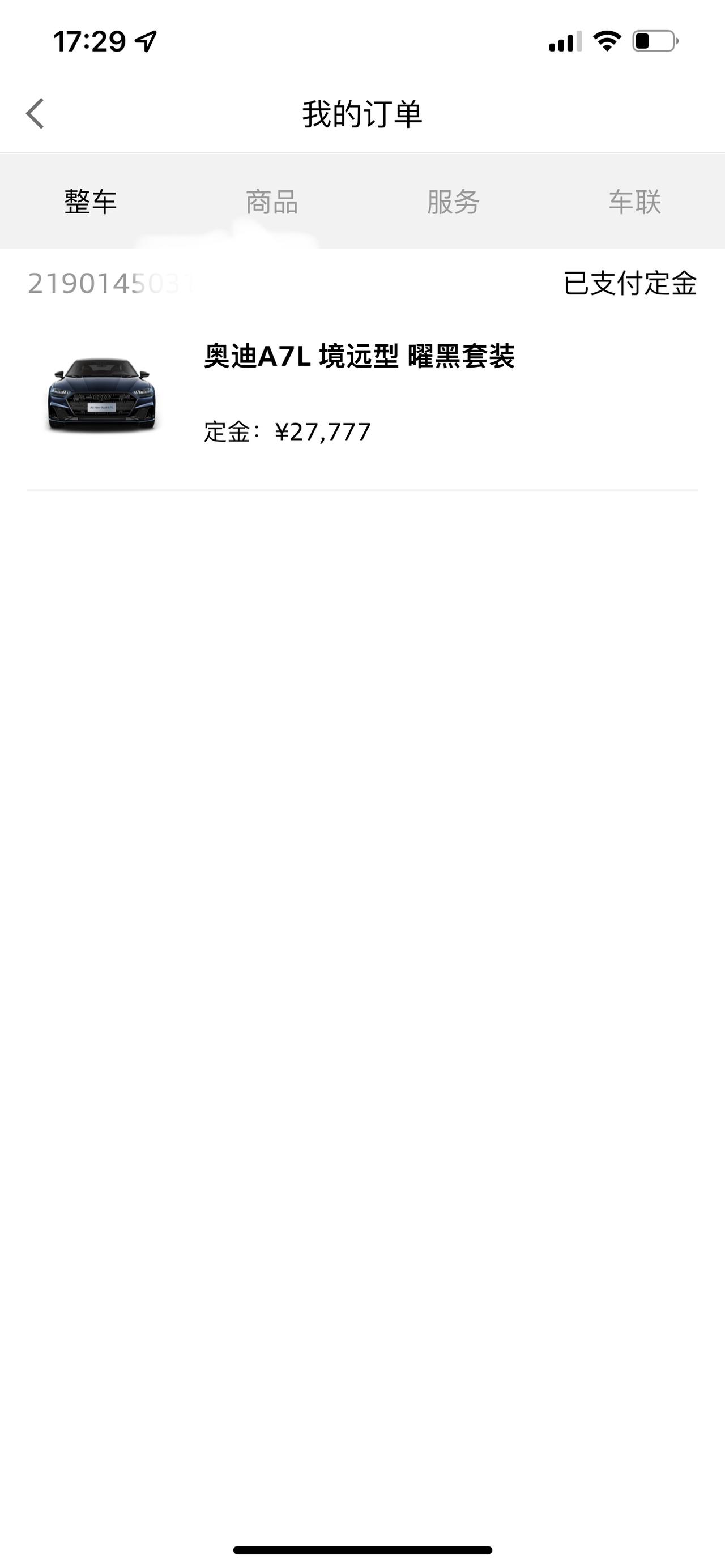Switch to the 商品 tab

pos(272,202)
